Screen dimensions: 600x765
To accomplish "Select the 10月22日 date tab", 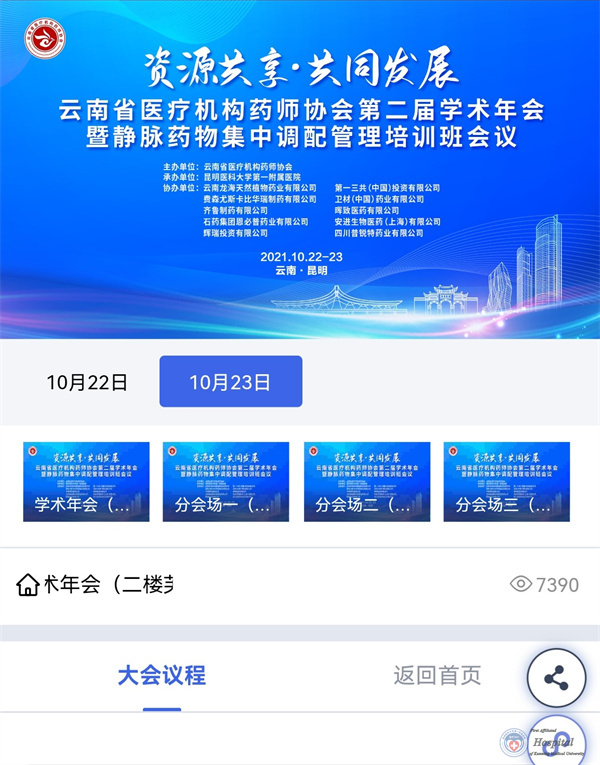I will [x=87, y=382].
